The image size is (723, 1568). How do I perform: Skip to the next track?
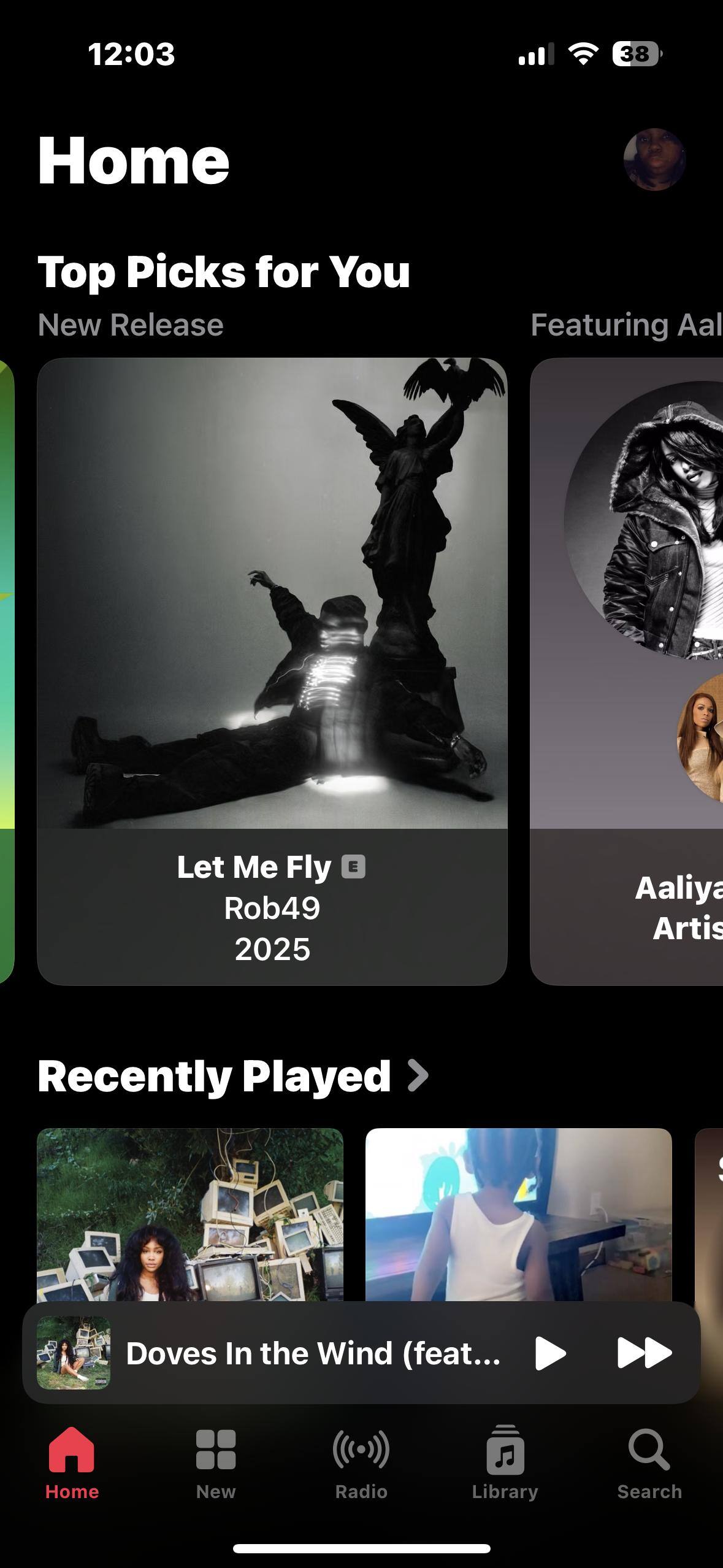point(644,1353)
